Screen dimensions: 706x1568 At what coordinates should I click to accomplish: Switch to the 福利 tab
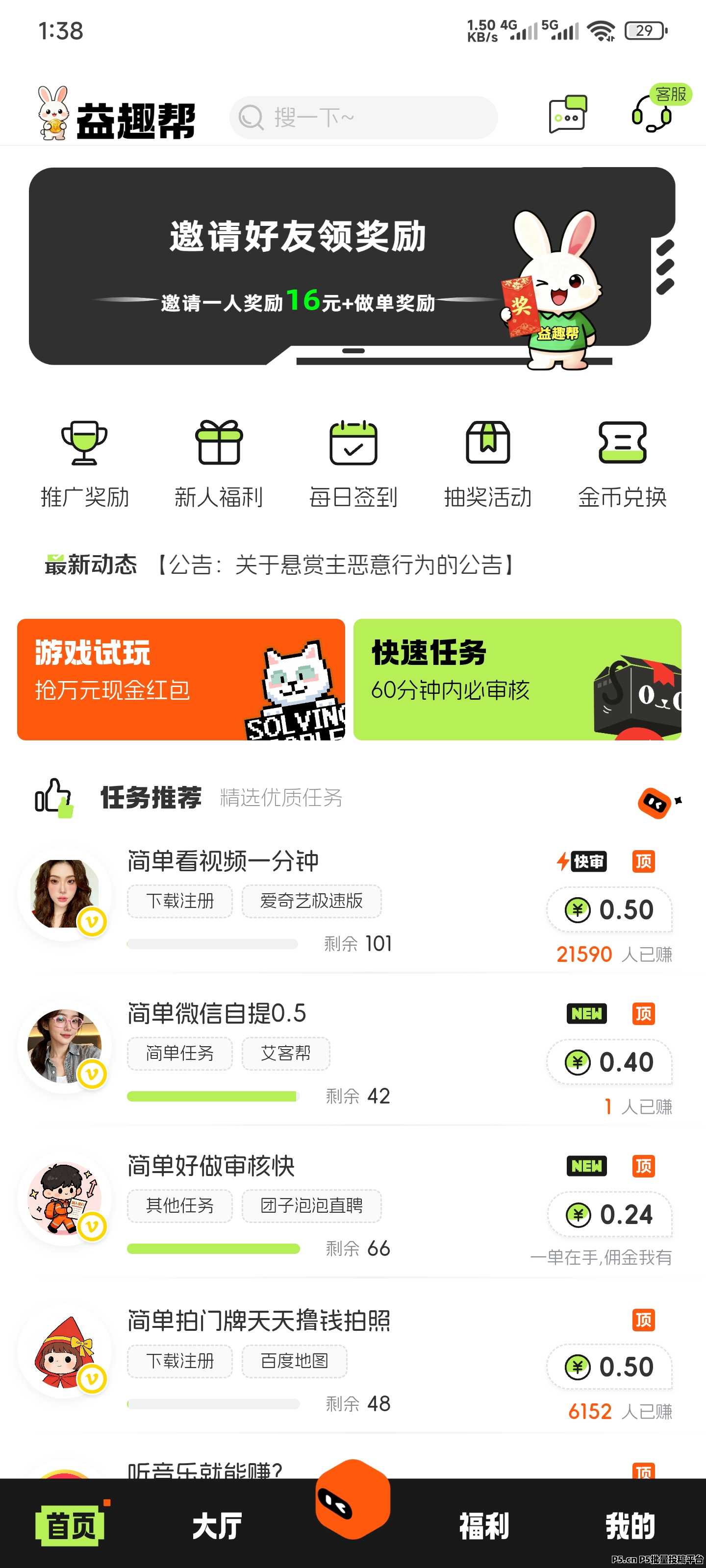coord(484,1526)
